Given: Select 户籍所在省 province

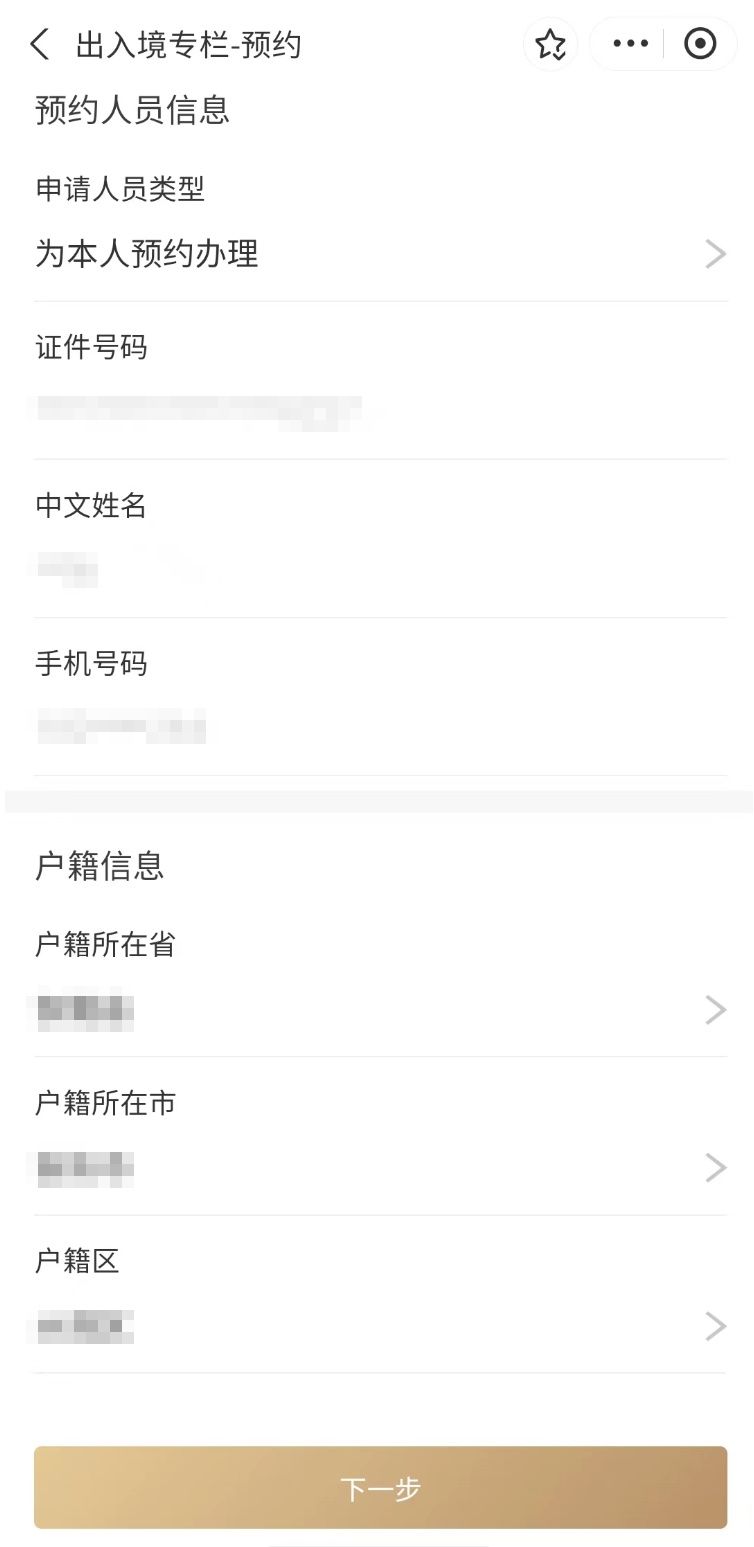Looking at the screenshot, I should pos(380,1010).
